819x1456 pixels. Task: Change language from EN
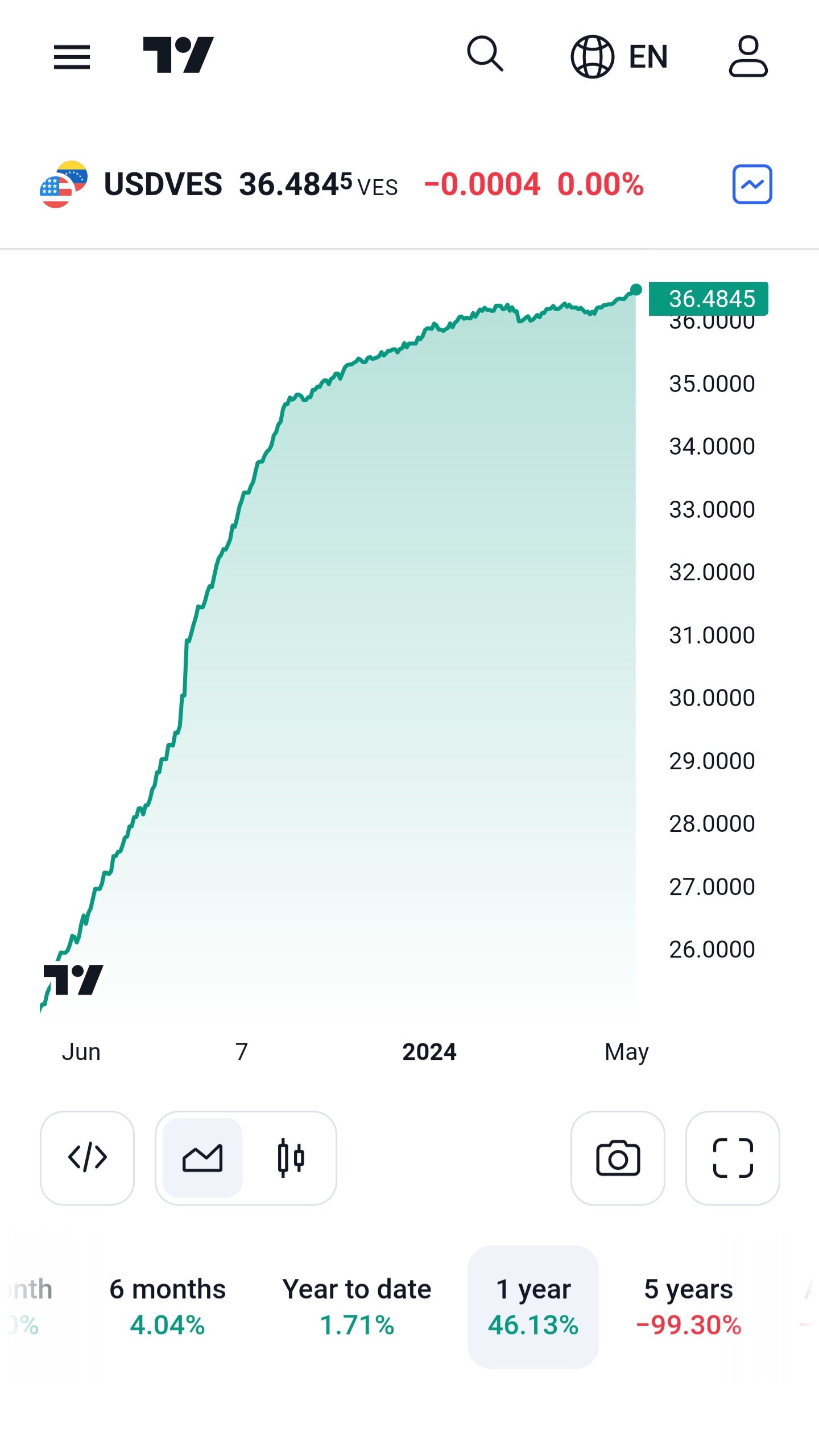tap(619, 56)
